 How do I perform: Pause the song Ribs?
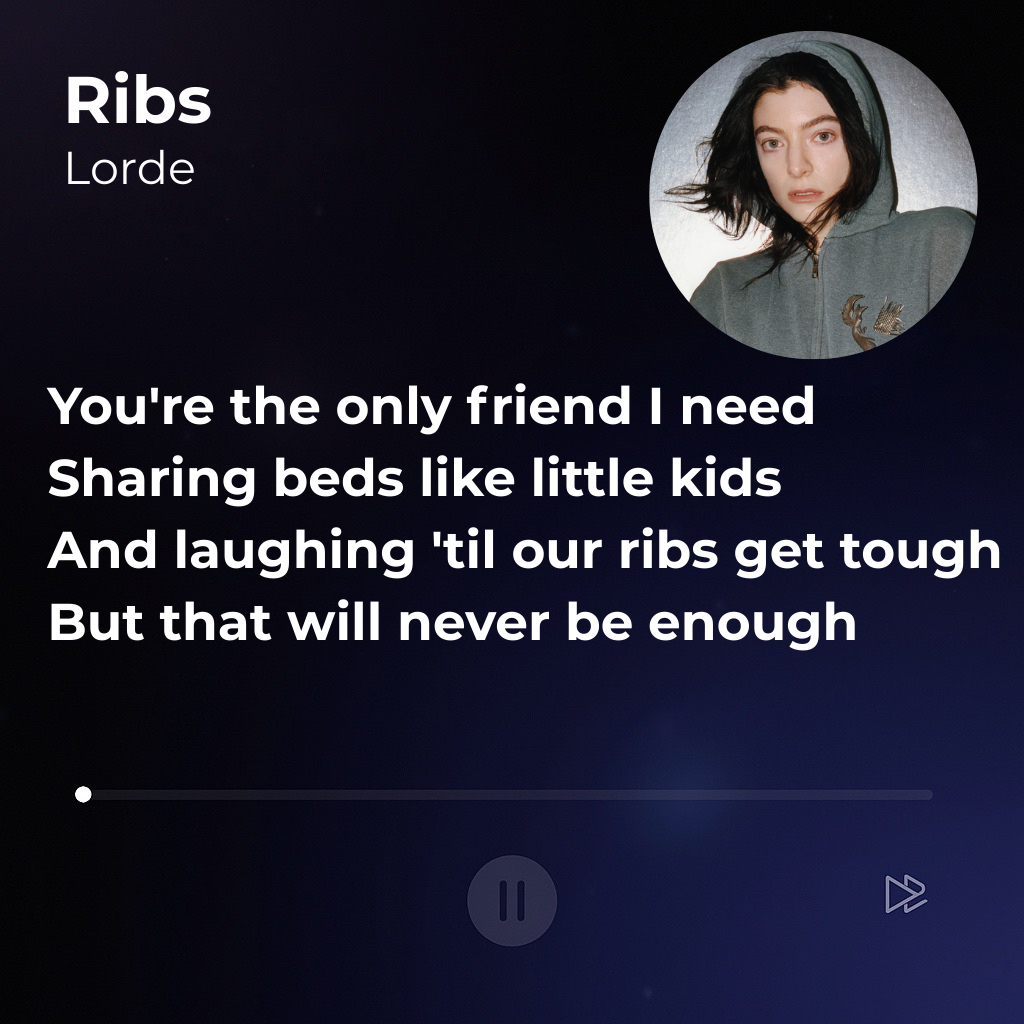[x=512, y=900]
